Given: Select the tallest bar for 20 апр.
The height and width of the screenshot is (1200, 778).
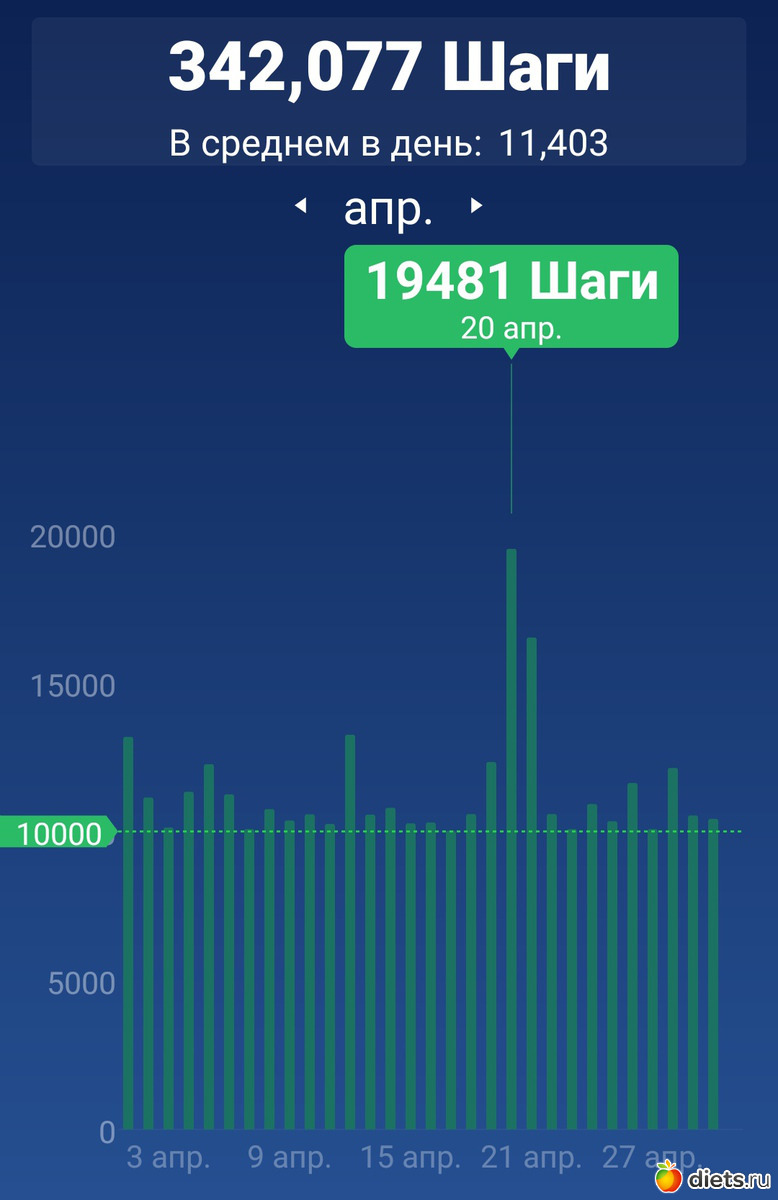Looking at the screenshot, I should pyautogui.click(x=511, y=838).
